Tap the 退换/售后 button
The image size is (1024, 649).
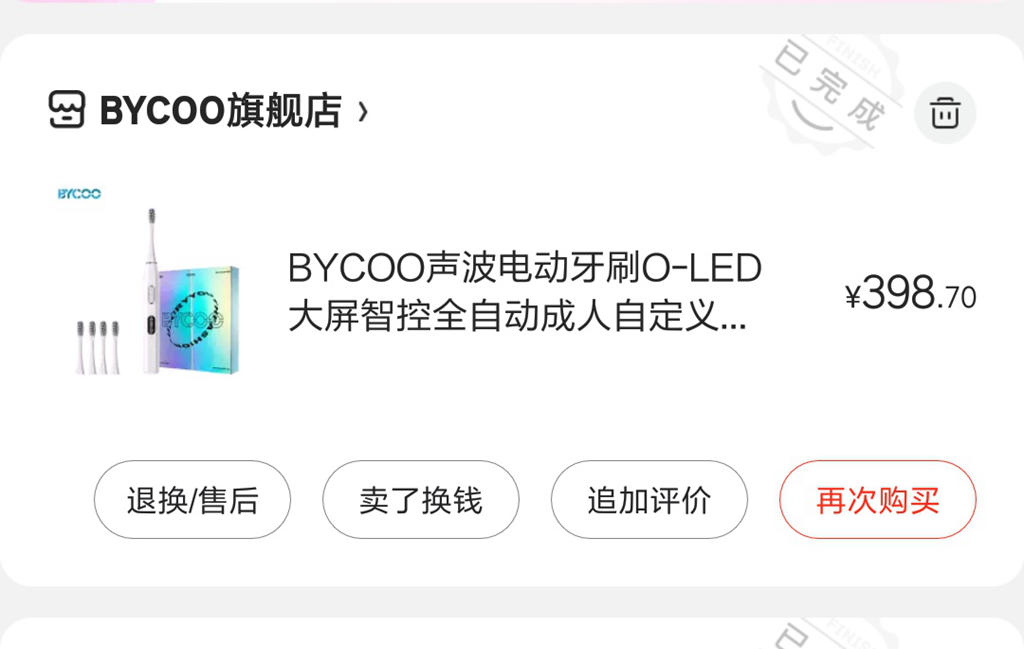192,500
